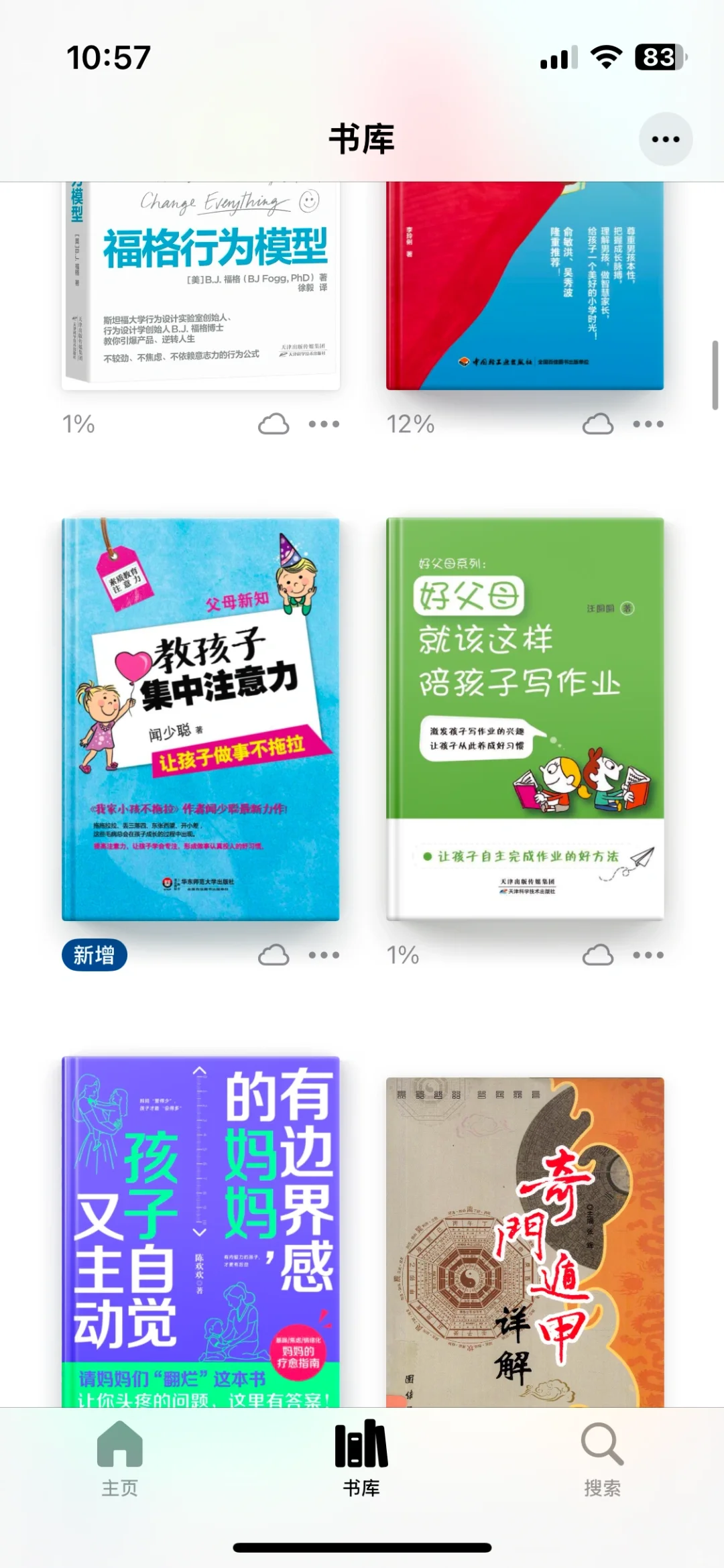Open more options for 教孩子集中注意力
Screen dimensions: 724x1568
click(324, 955)
